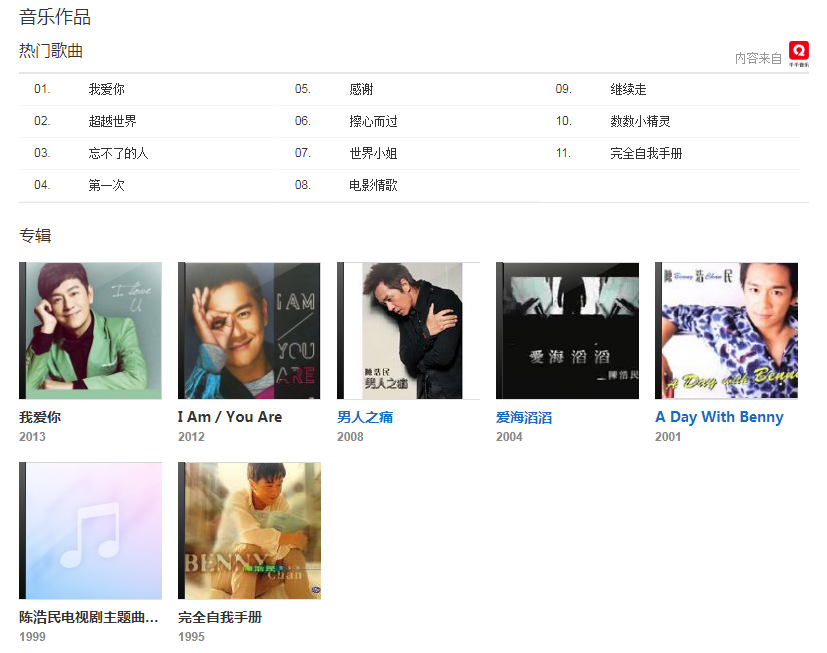Play the song 感谢

pos(361,89)
